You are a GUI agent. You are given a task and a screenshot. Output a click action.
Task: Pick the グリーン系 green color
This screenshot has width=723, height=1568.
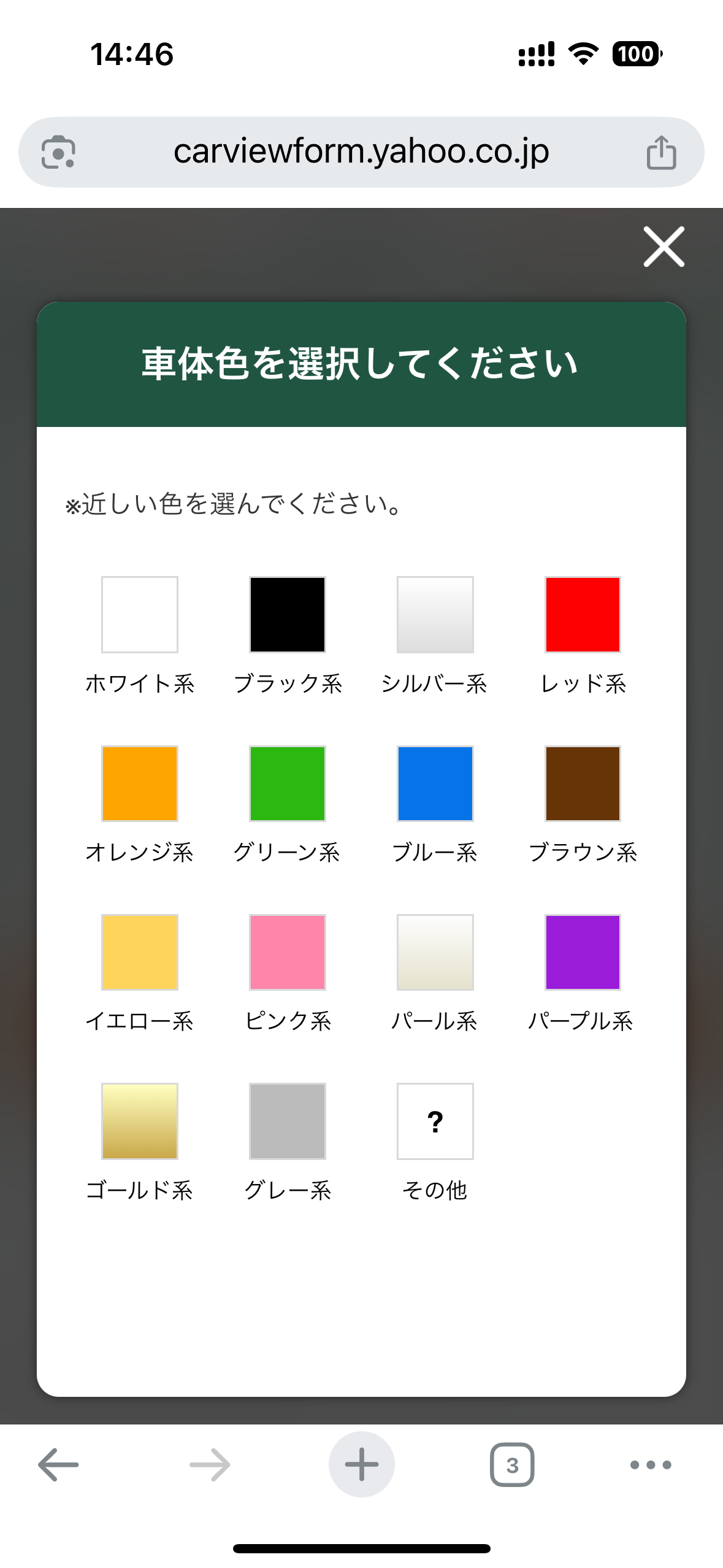288,783
